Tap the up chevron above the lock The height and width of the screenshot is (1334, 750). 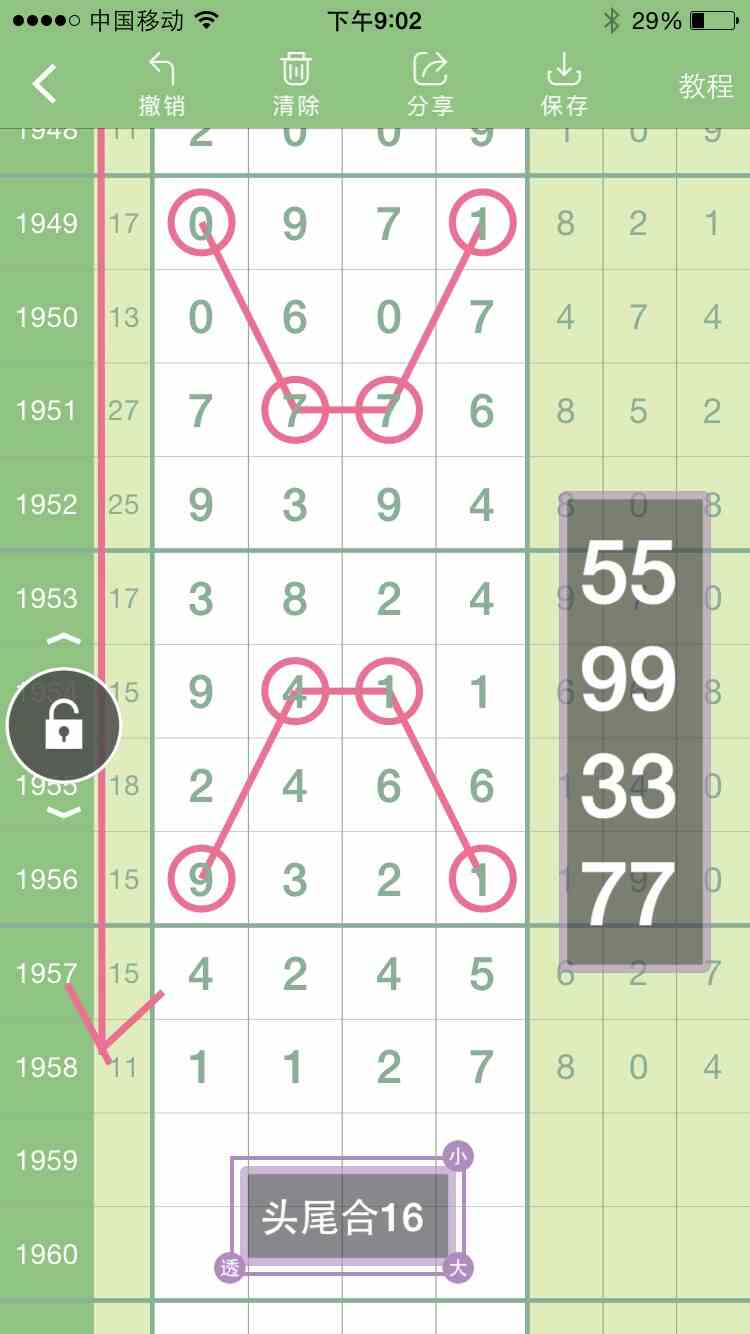64,639
